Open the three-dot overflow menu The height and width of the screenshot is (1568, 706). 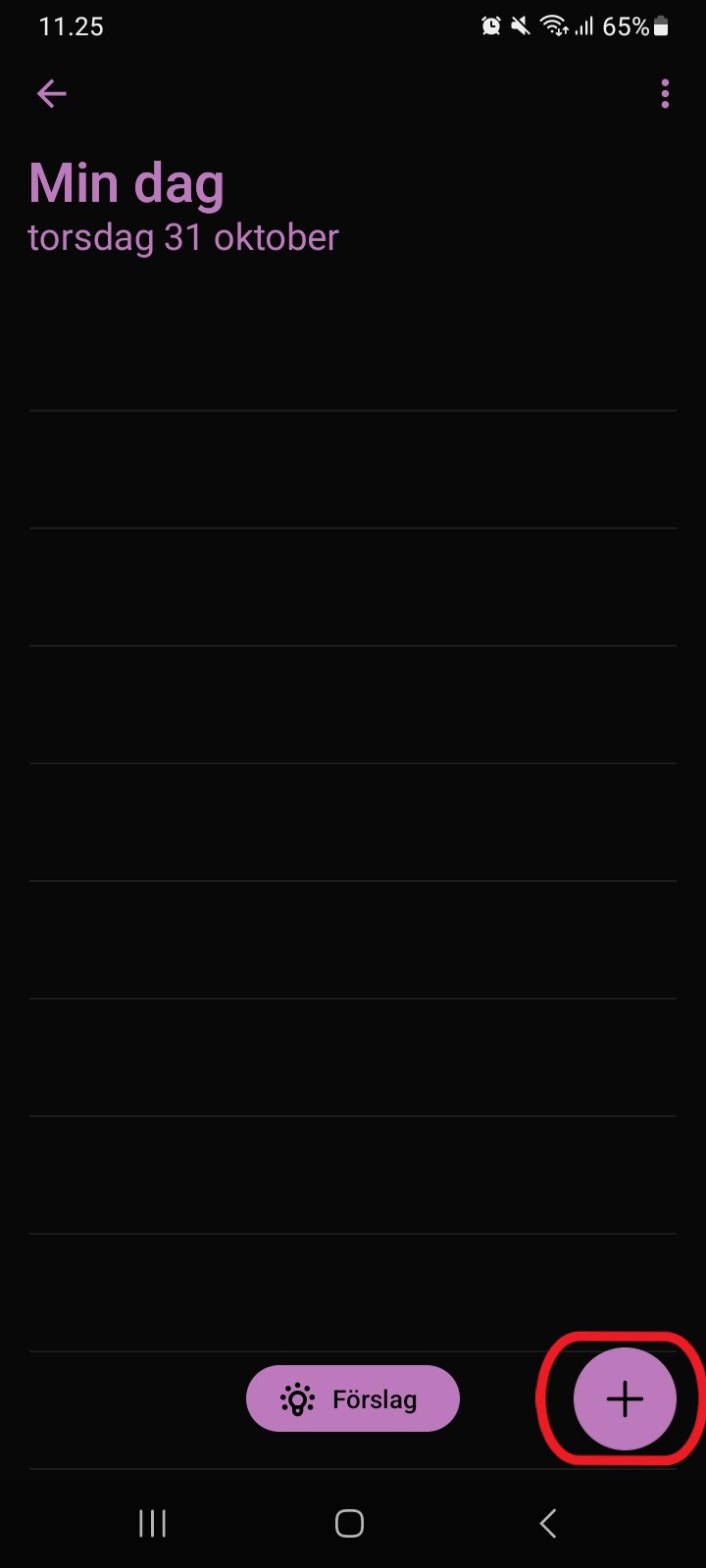(665, 94)
